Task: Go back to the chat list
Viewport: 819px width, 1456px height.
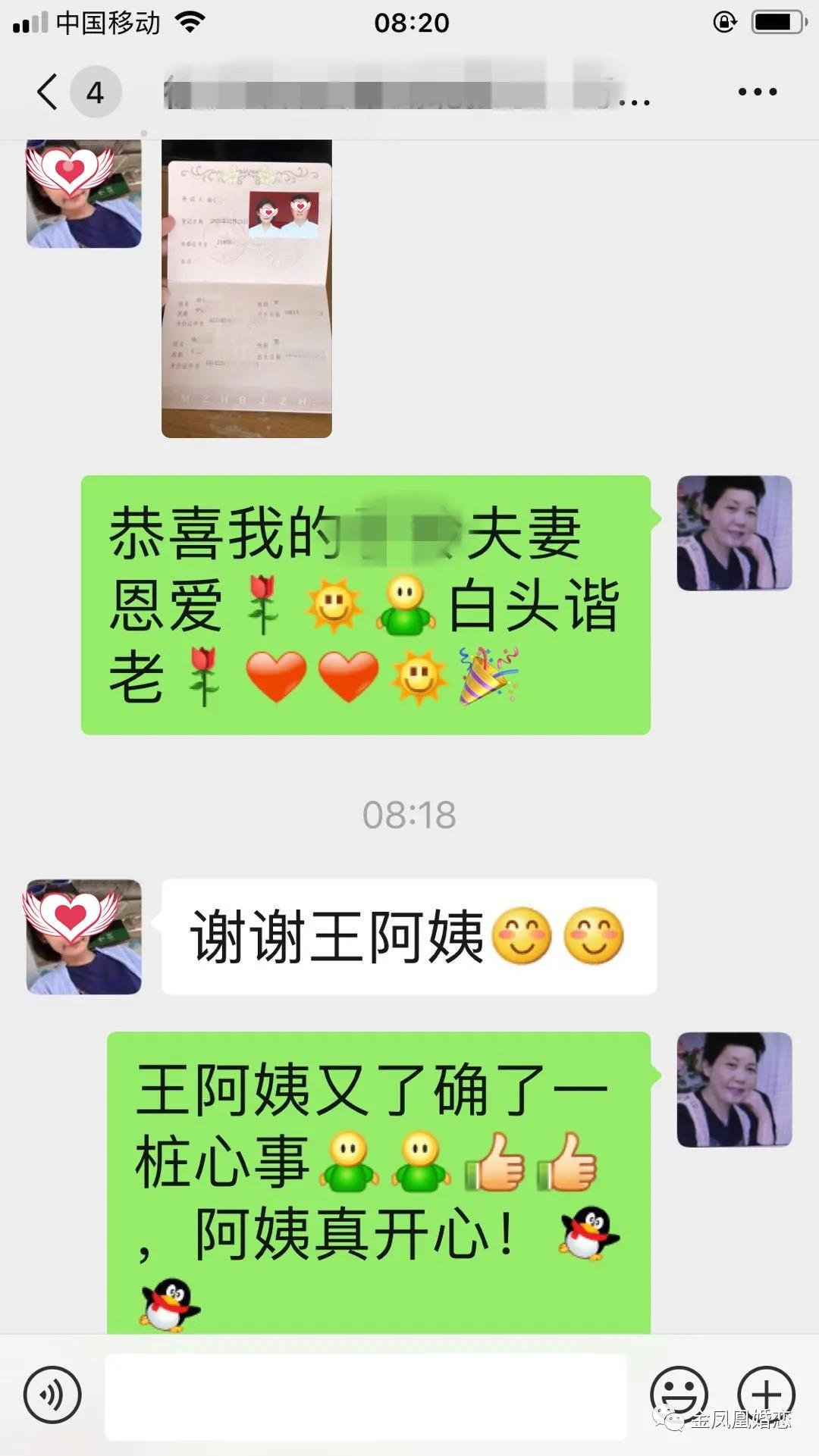Action: 48,92
